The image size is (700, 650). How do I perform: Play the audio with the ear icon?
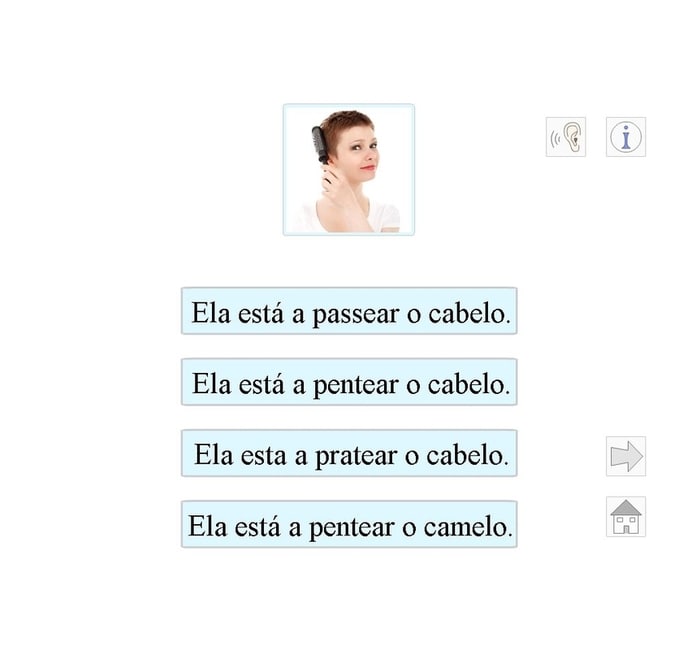coord(566,137)
